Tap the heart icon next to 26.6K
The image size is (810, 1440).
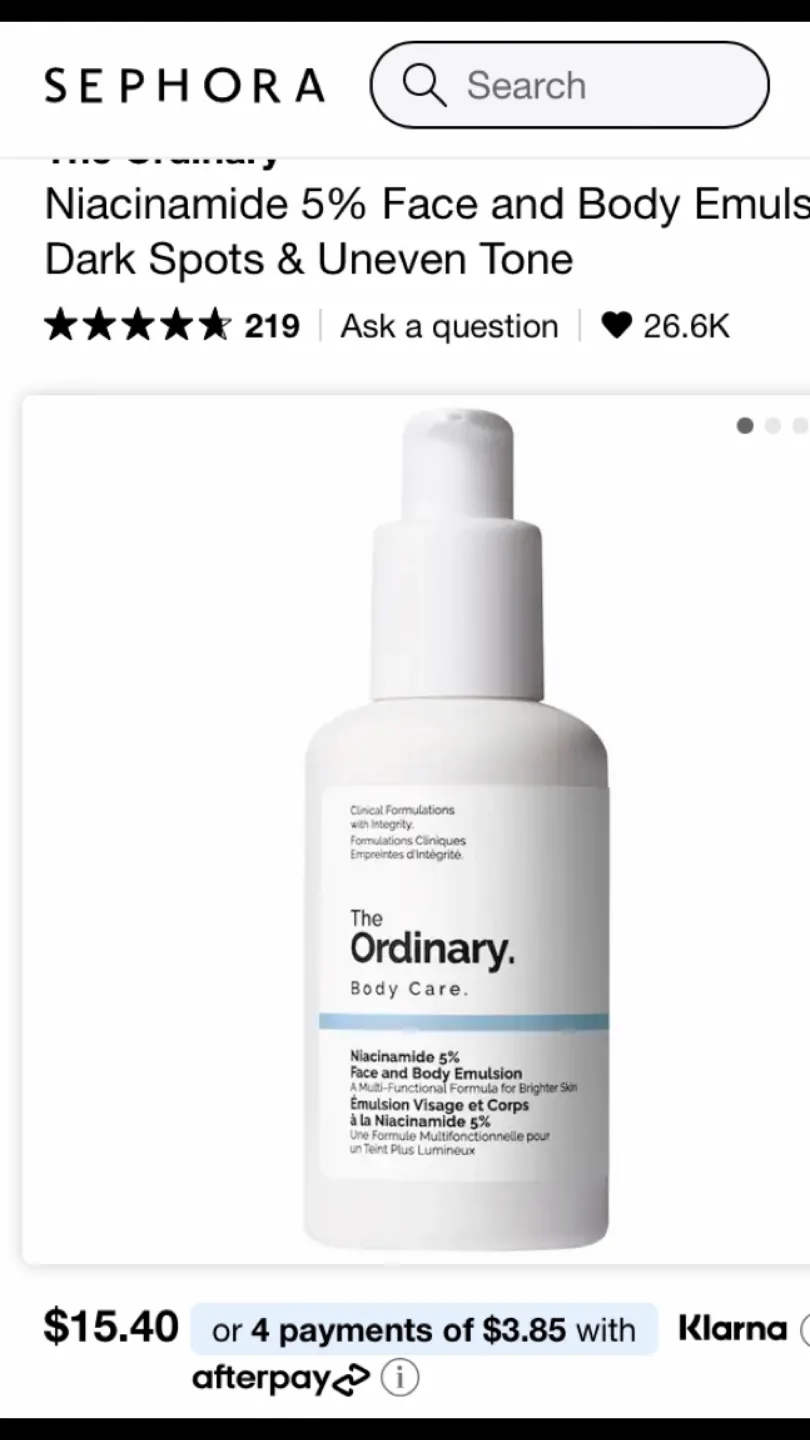(x=617, y=325)
